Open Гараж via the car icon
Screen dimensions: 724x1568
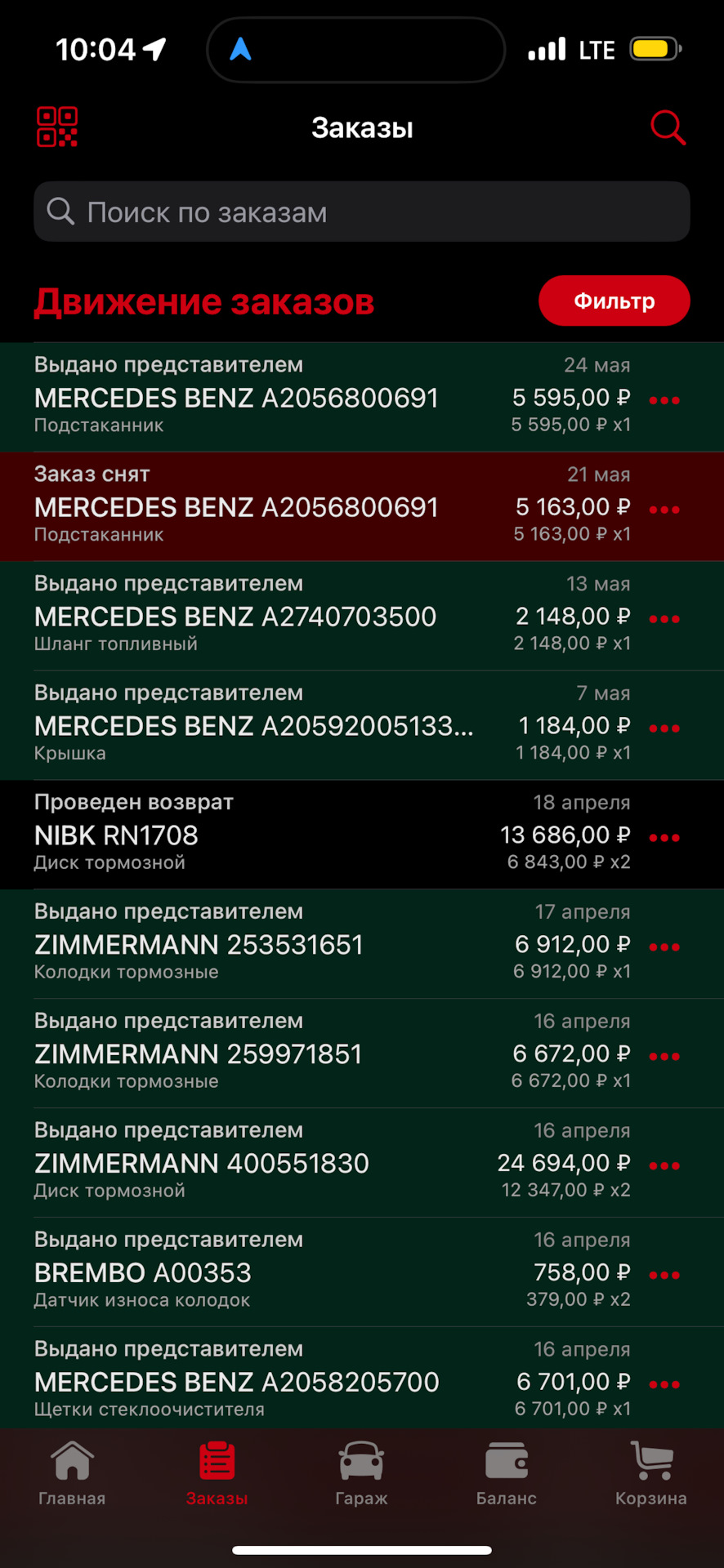pyautogui.click(x=361, y=1462)
